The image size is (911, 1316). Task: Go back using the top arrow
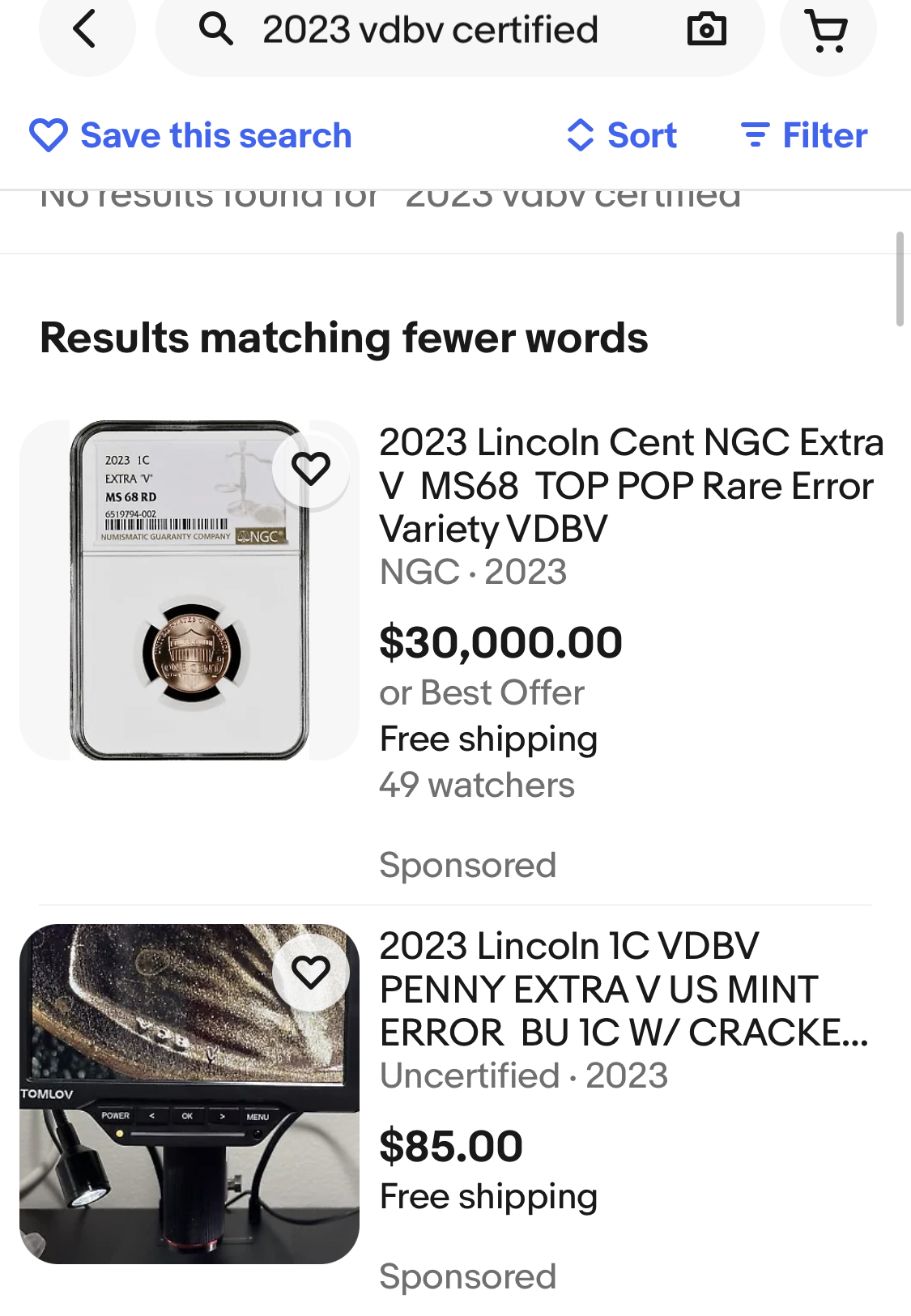tap(86, 30)
